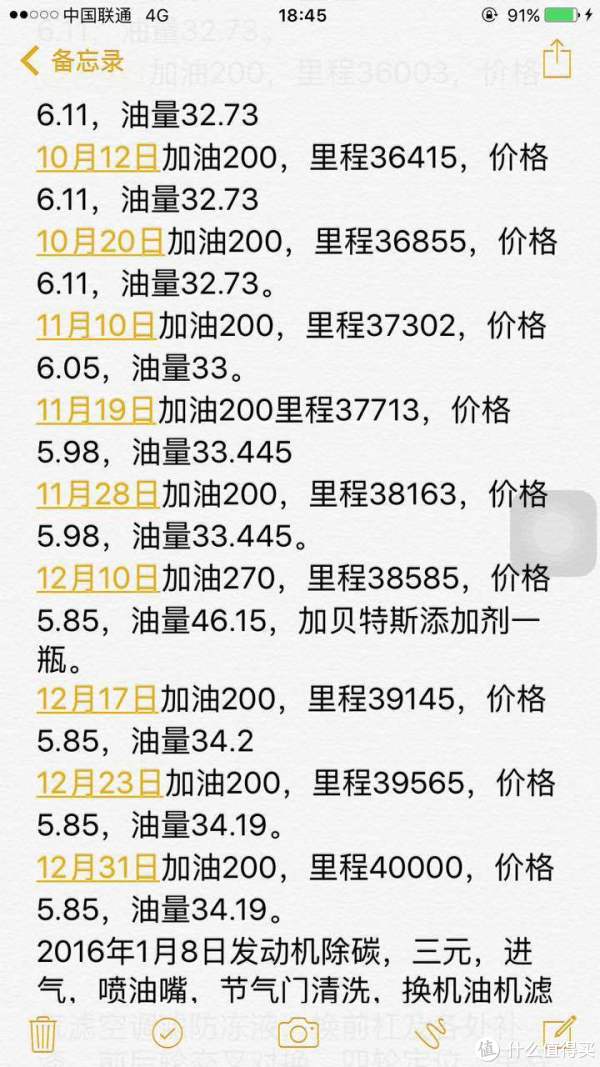600x1067 pixels.
Task: Open the 11月10日 date link
Action: tap(97, 327)
